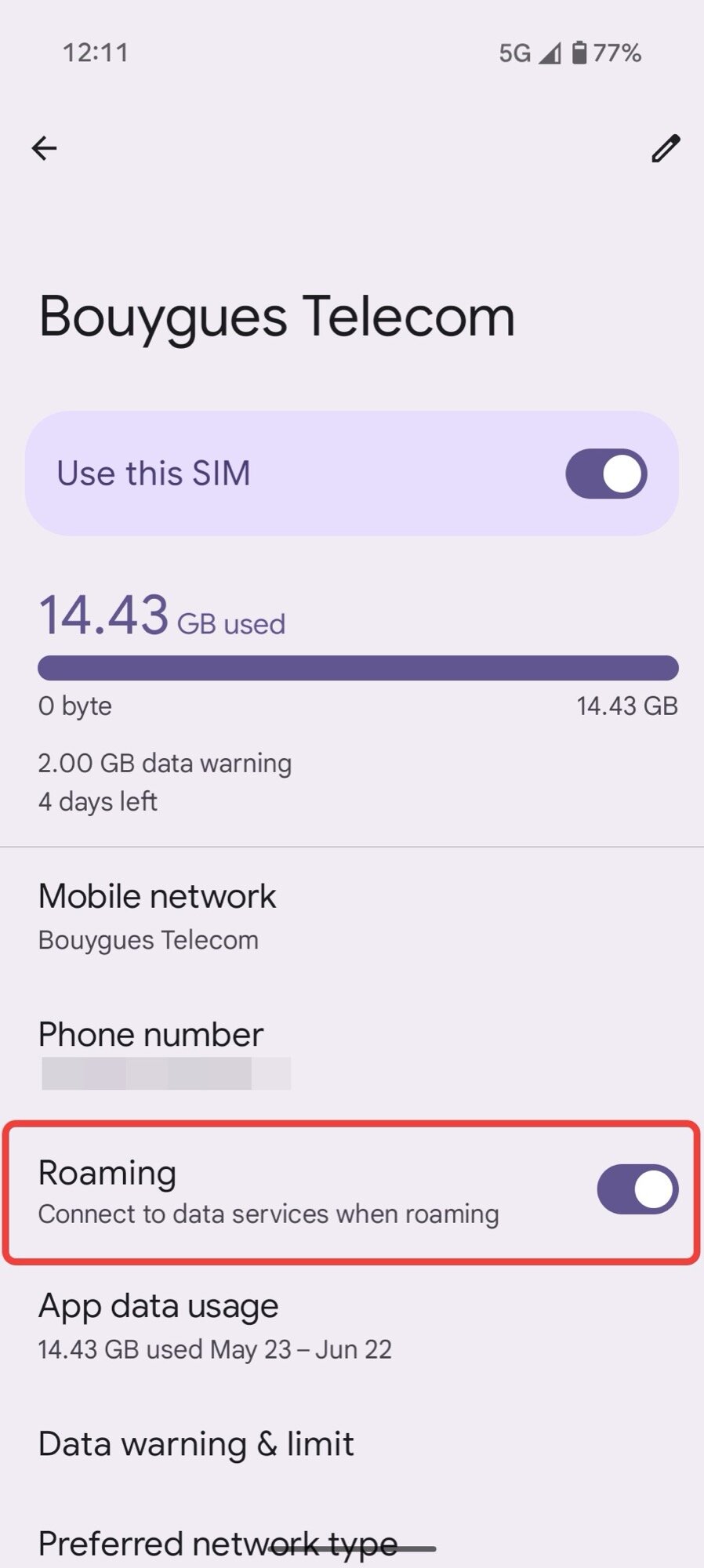Open Preferred network type

pyautogui.click(x=352, y=1542)
